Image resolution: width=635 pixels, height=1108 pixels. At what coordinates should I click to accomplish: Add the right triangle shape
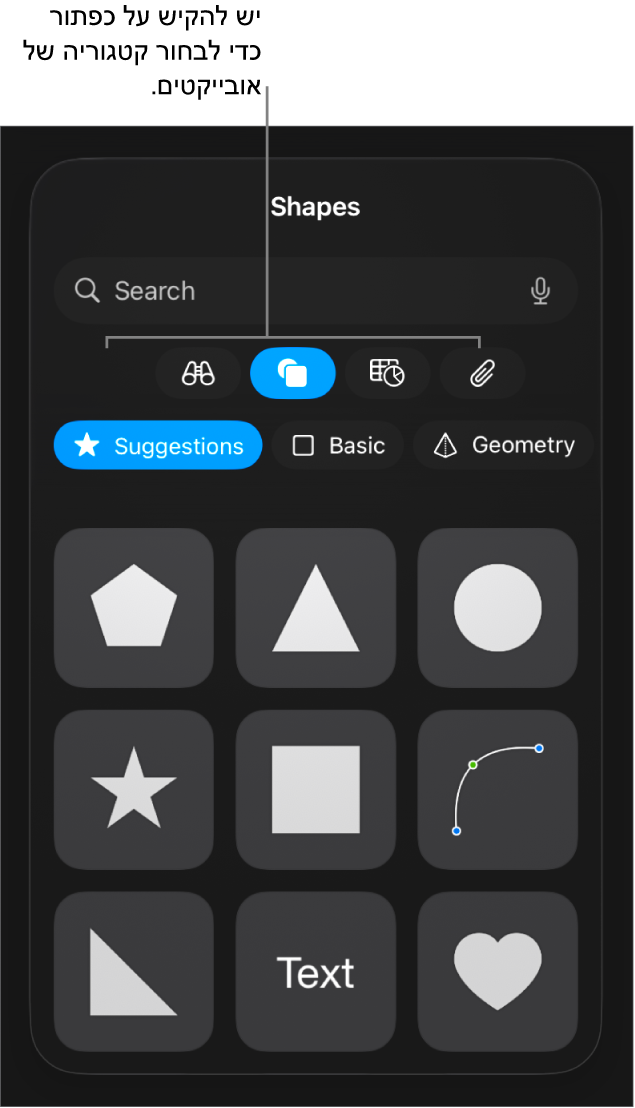pyautogui.click(x=134, y=972)
